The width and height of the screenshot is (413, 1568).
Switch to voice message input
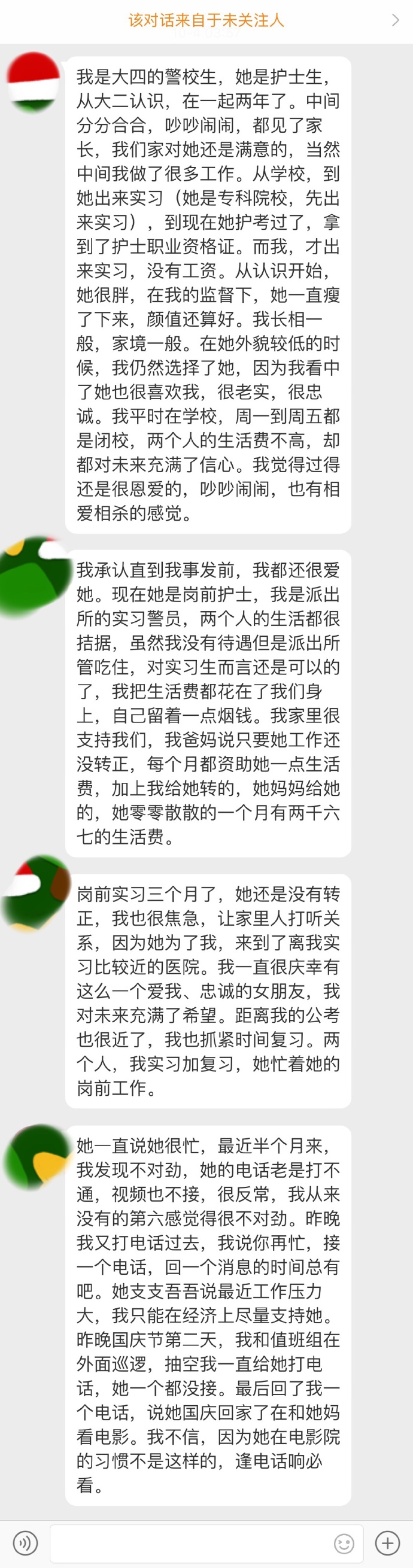(x=25, y=1542)
